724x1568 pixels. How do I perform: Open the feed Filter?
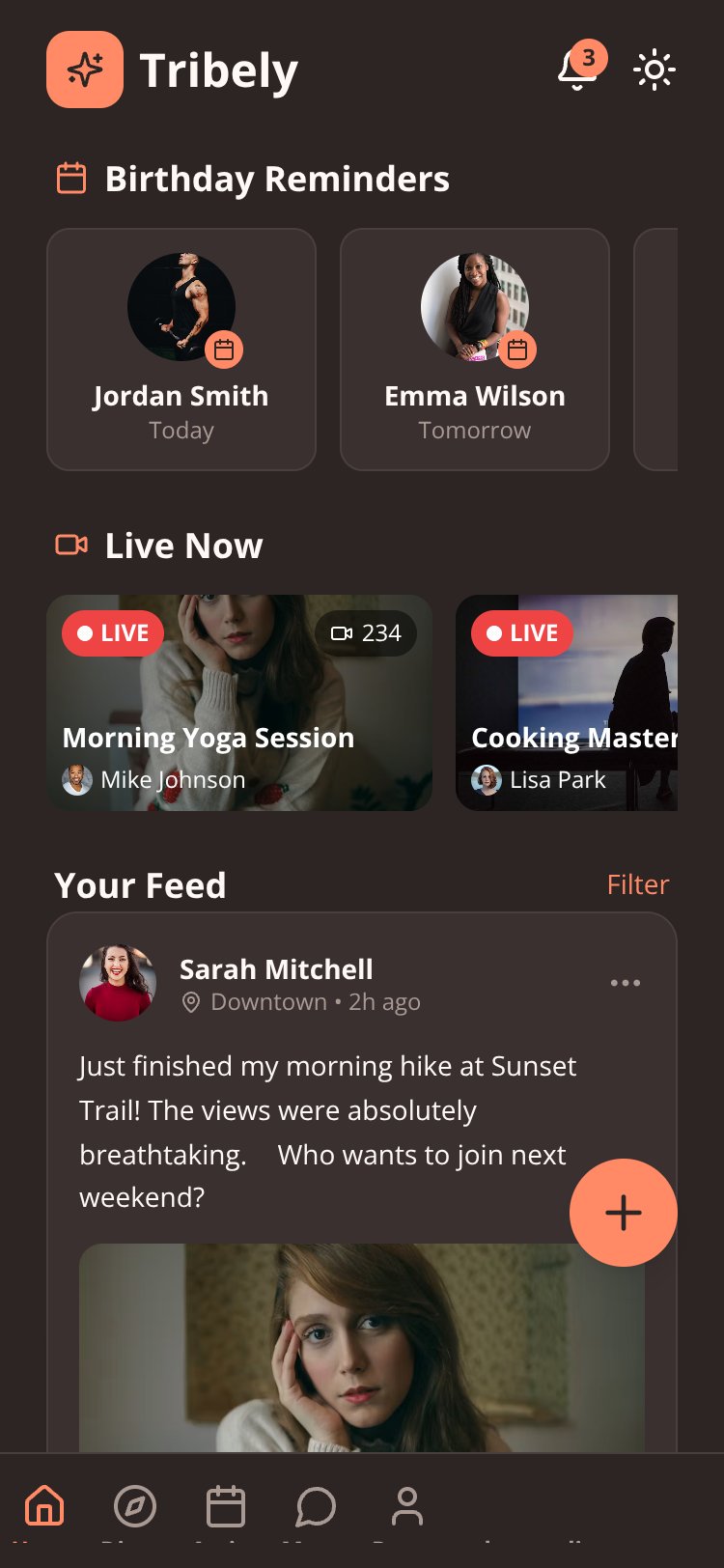coord(638,884)
